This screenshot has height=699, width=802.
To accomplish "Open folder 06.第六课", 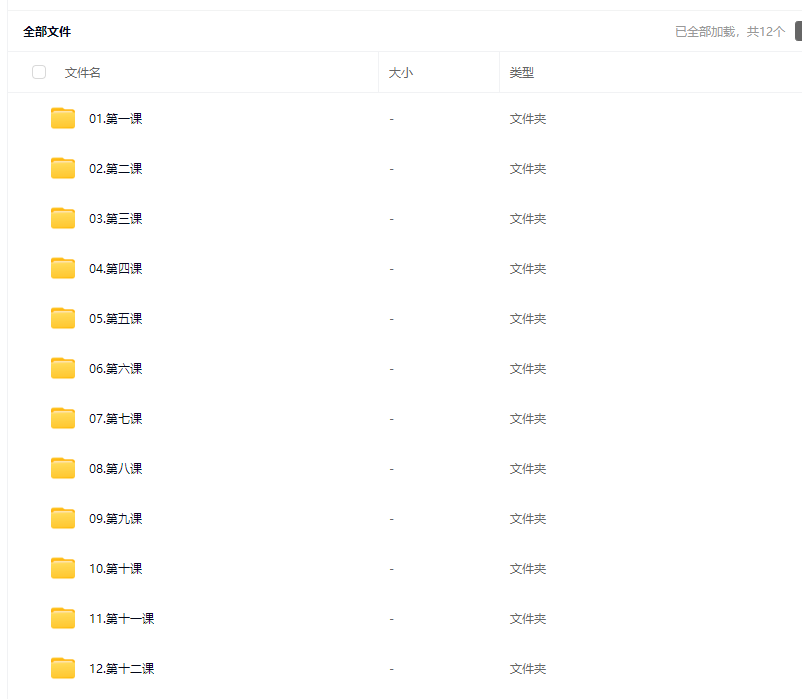I will point(115,369).
